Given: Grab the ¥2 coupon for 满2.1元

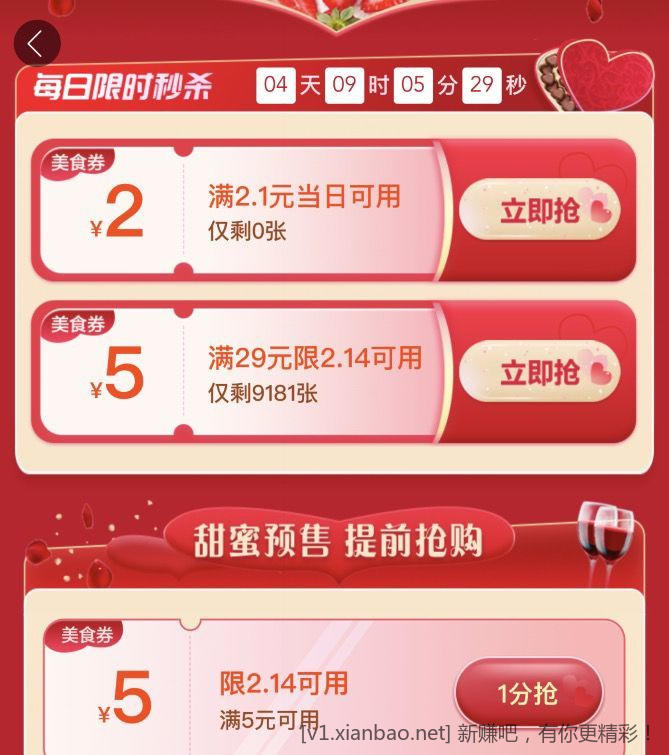Looking at the screenshot, I should [x=539, y=211].
